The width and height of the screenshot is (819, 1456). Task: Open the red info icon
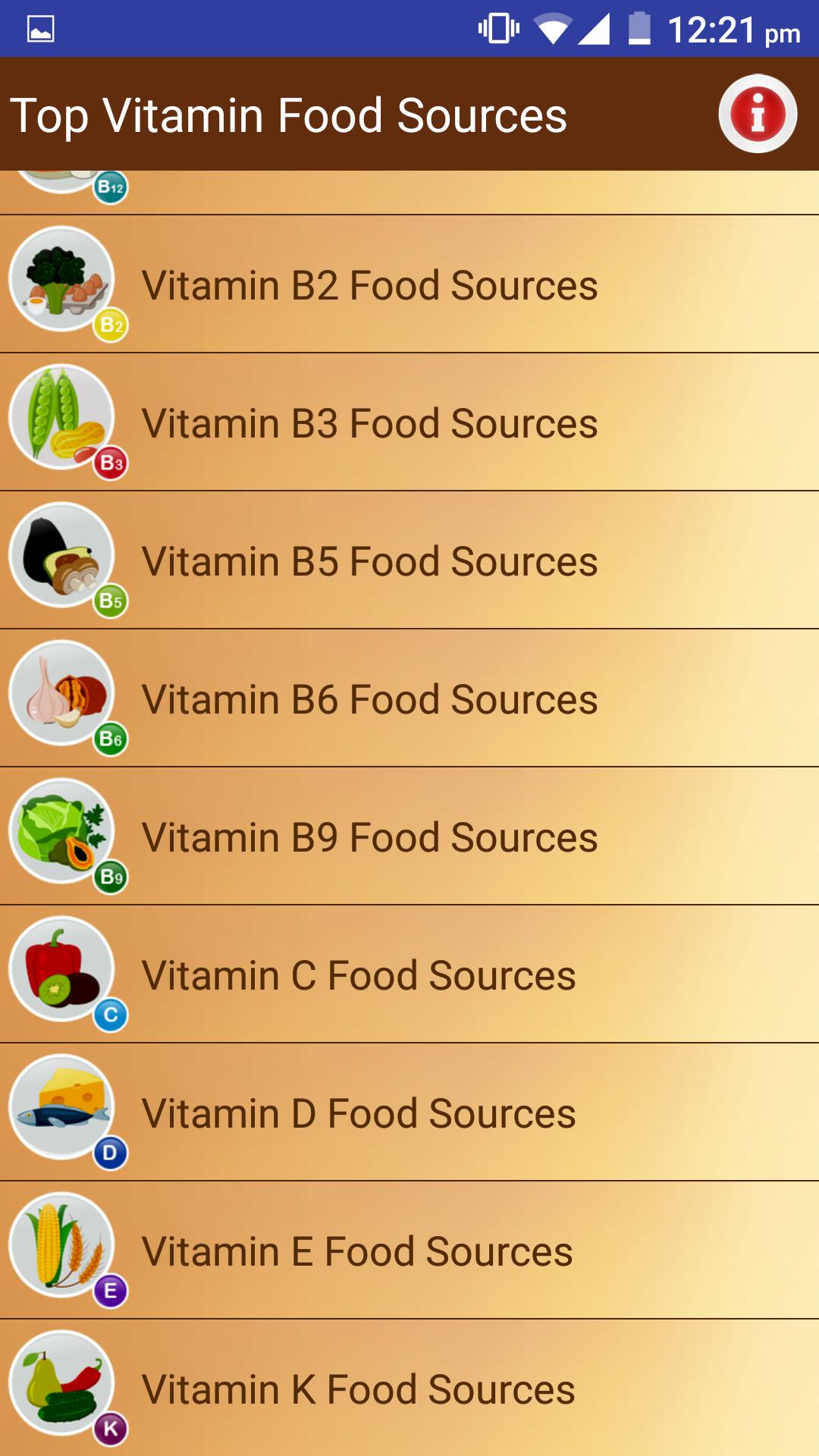[757, 114]
